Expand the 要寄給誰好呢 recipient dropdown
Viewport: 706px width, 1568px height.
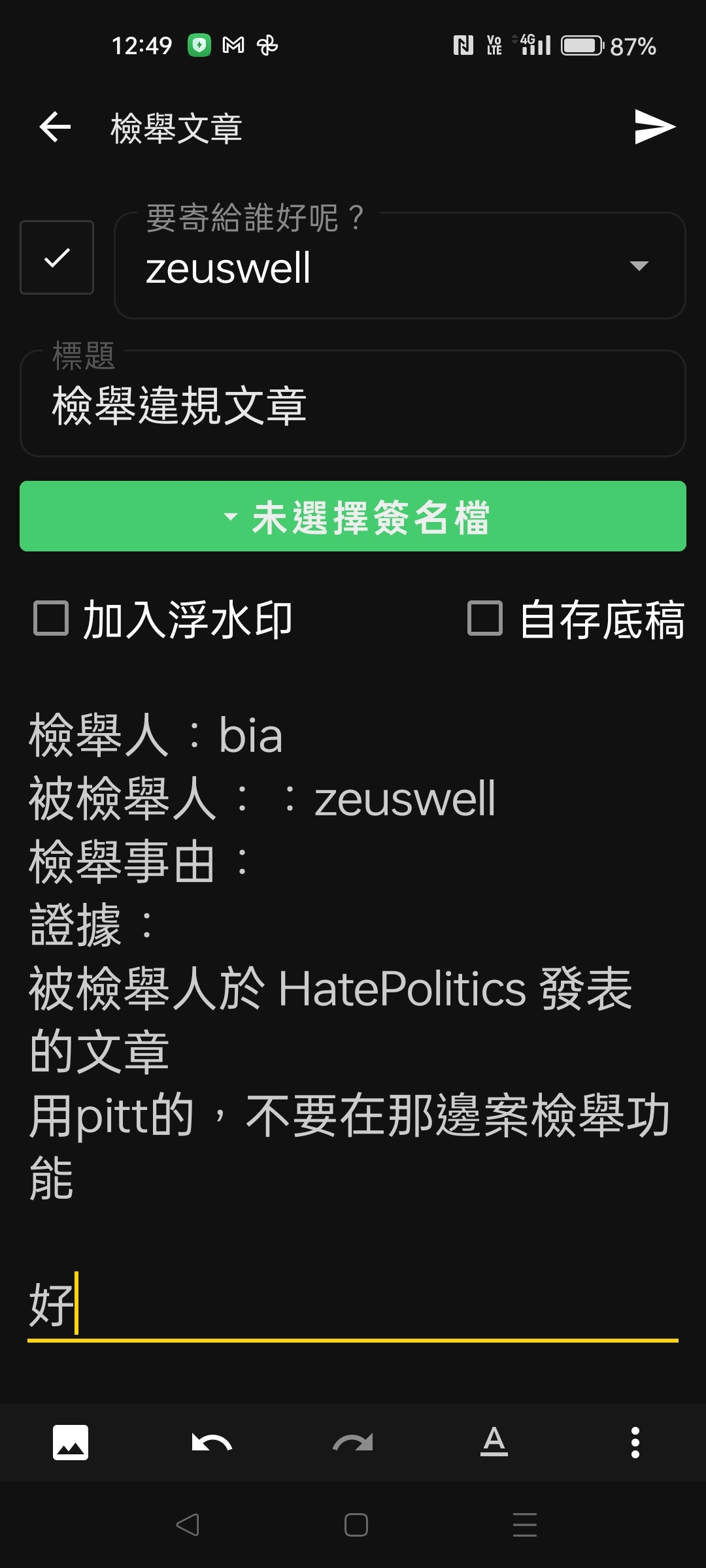coord(399,265)
